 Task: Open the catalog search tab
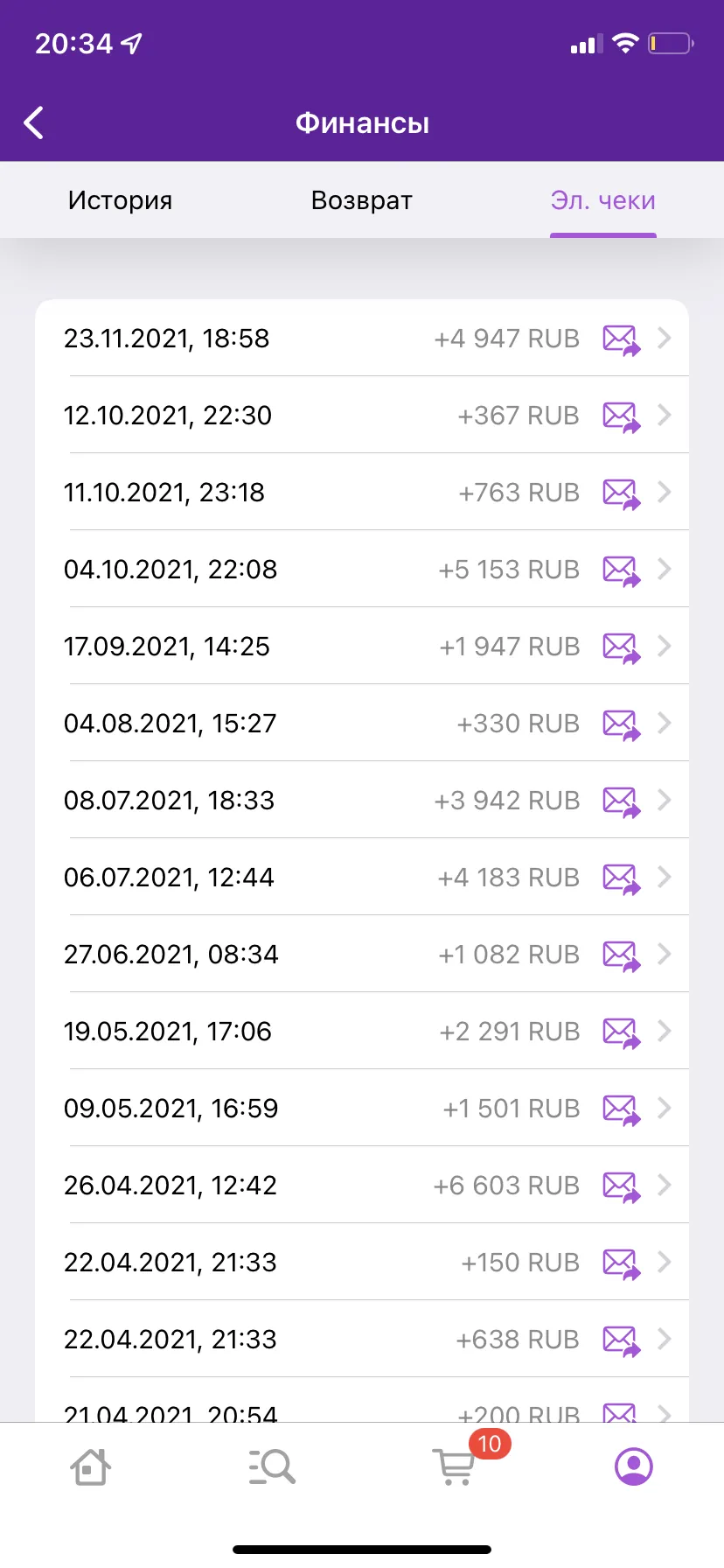coord(272,1466)
